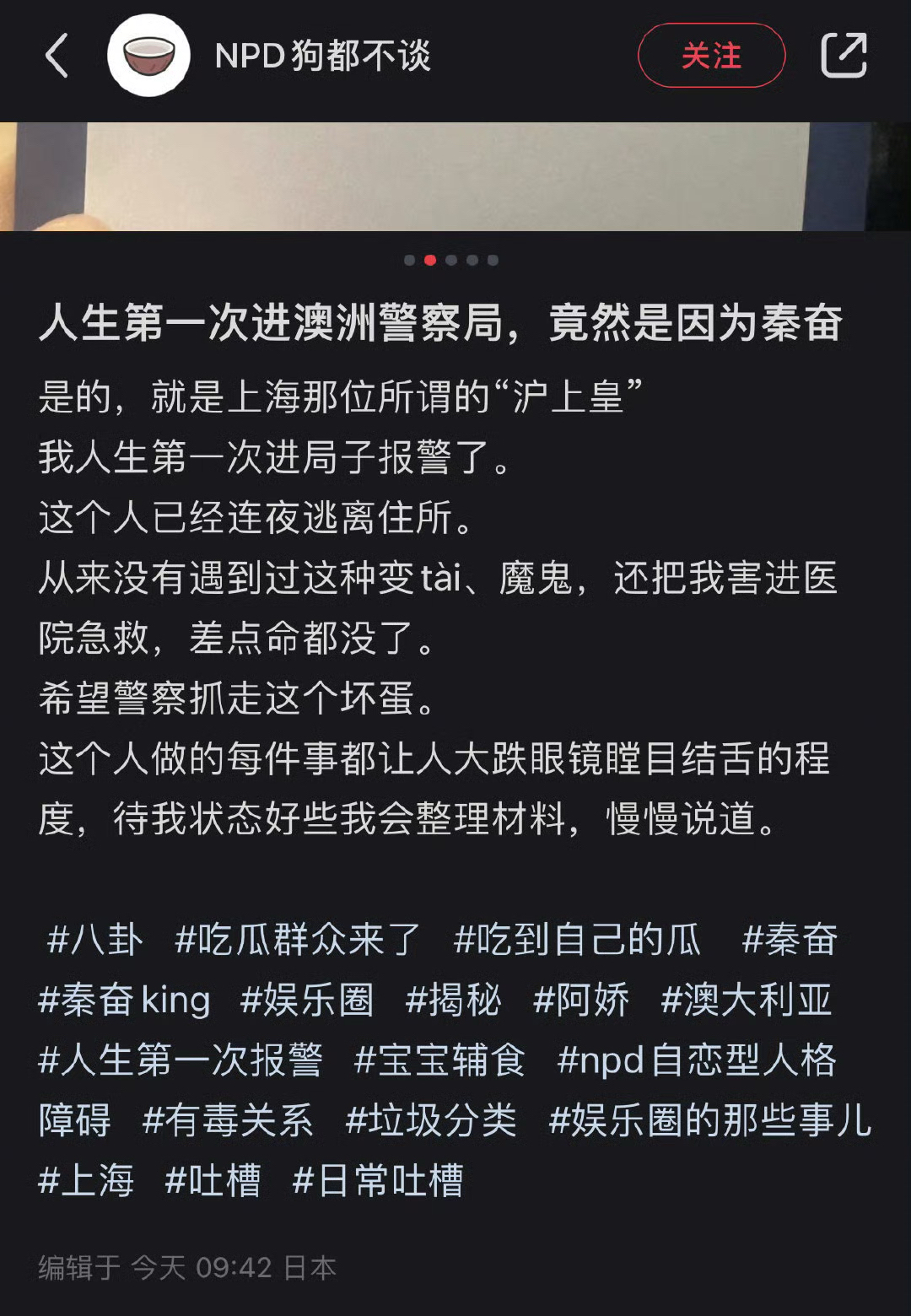Tap the back arrow to leave the post

click(x=57, y=57)
